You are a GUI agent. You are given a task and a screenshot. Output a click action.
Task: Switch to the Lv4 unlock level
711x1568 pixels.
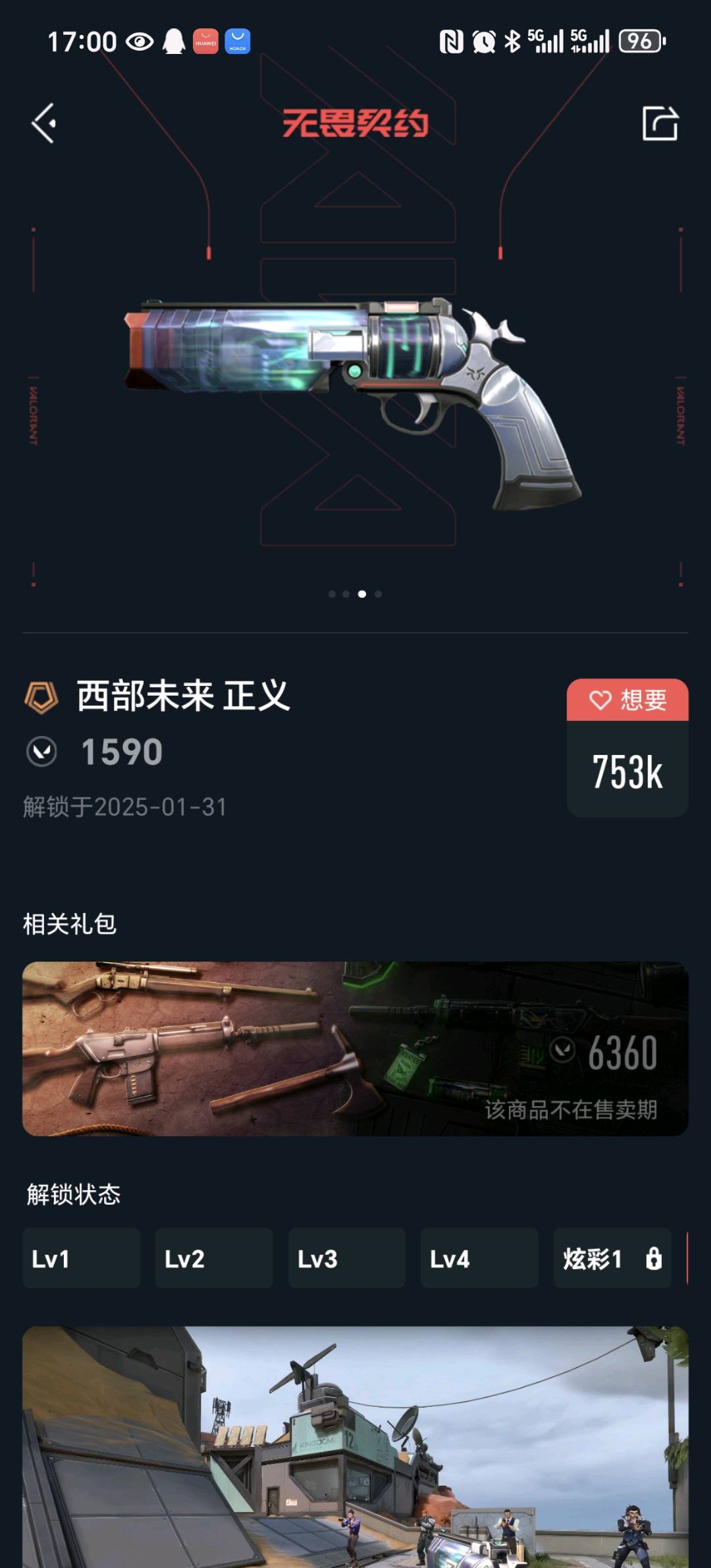point(479,1258)
